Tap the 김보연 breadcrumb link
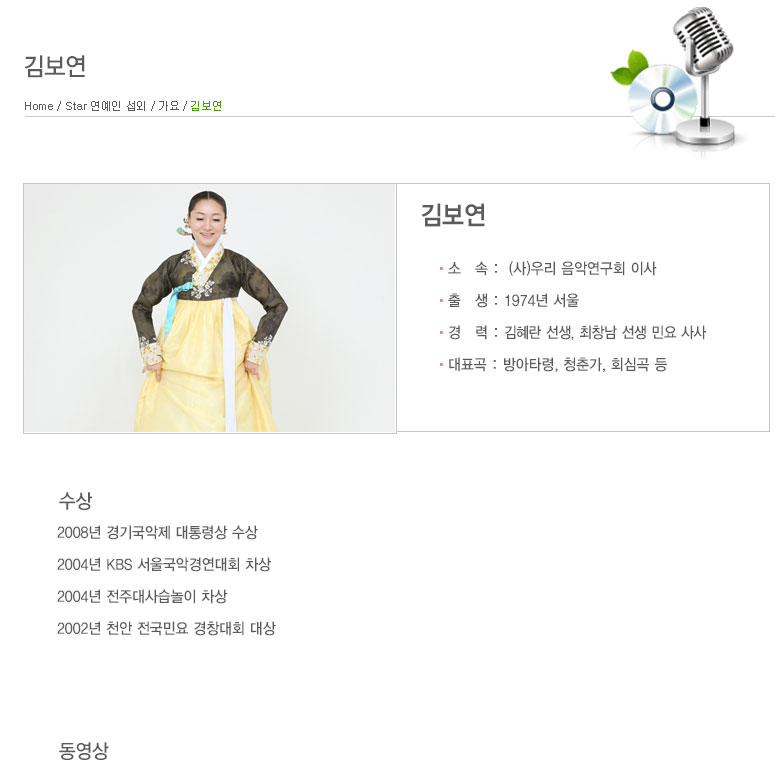This screenshot has width=775, height=763. coord(206,106)
